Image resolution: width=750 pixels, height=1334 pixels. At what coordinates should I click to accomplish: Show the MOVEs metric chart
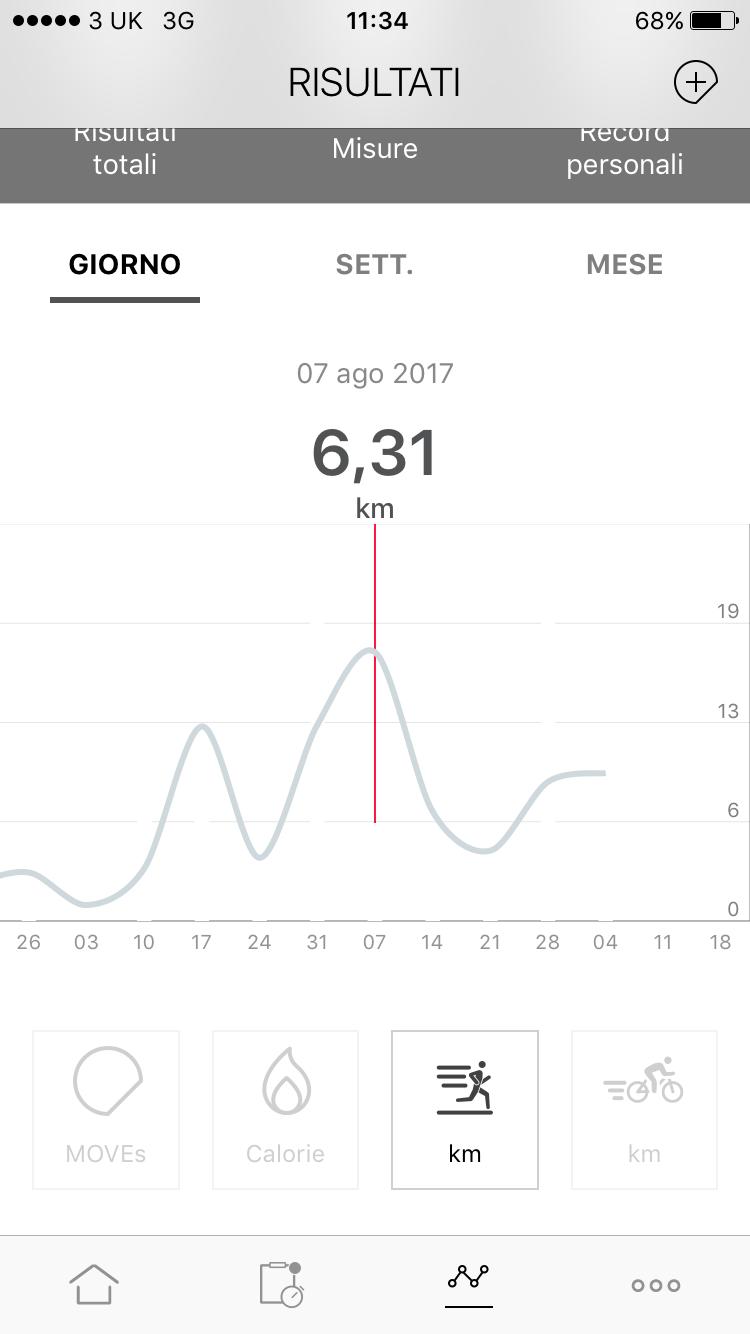106,1110
